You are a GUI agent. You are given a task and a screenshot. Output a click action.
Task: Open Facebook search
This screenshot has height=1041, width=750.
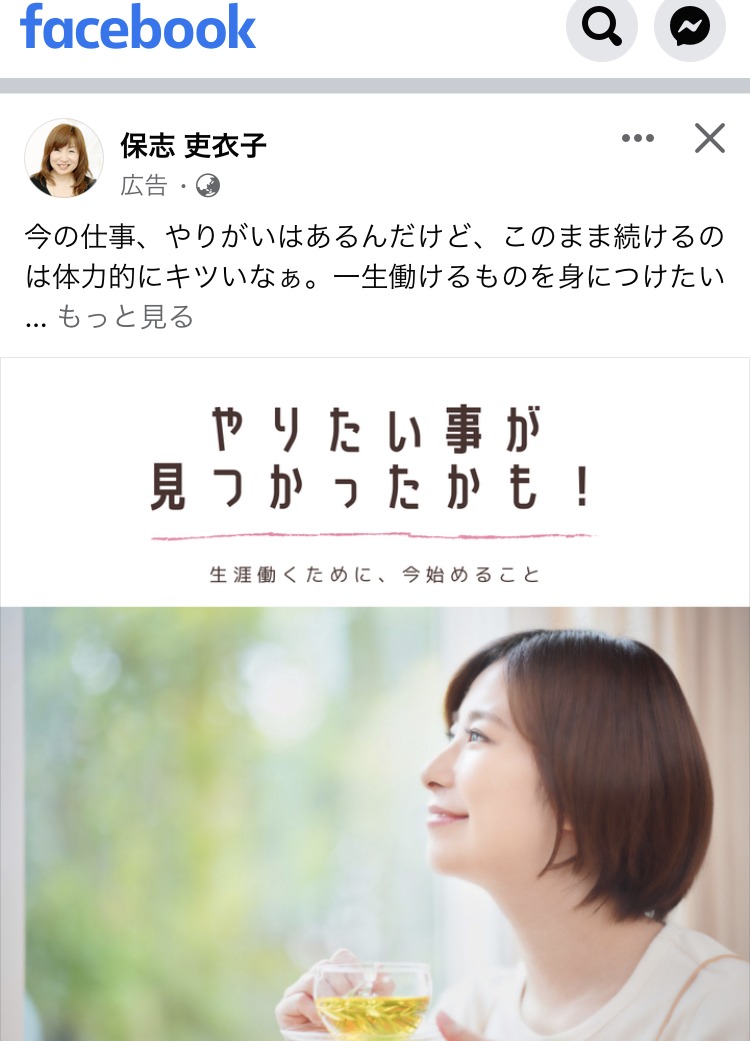point(602,28)
